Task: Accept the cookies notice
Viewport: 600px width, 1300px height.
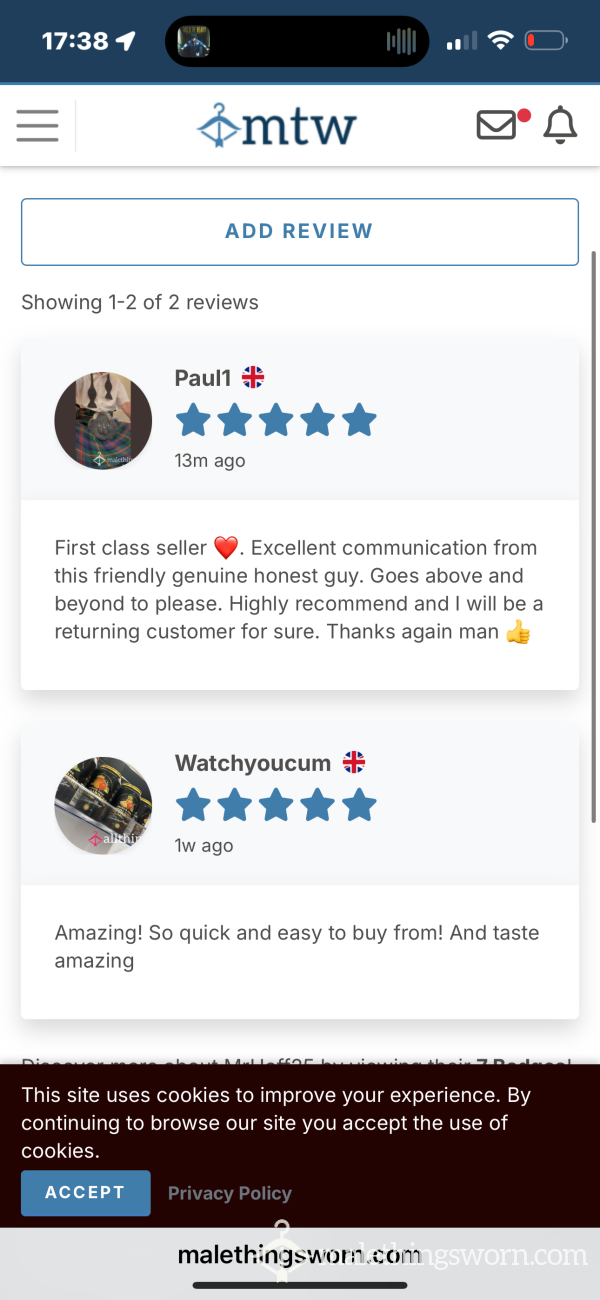Action: 86,1193
